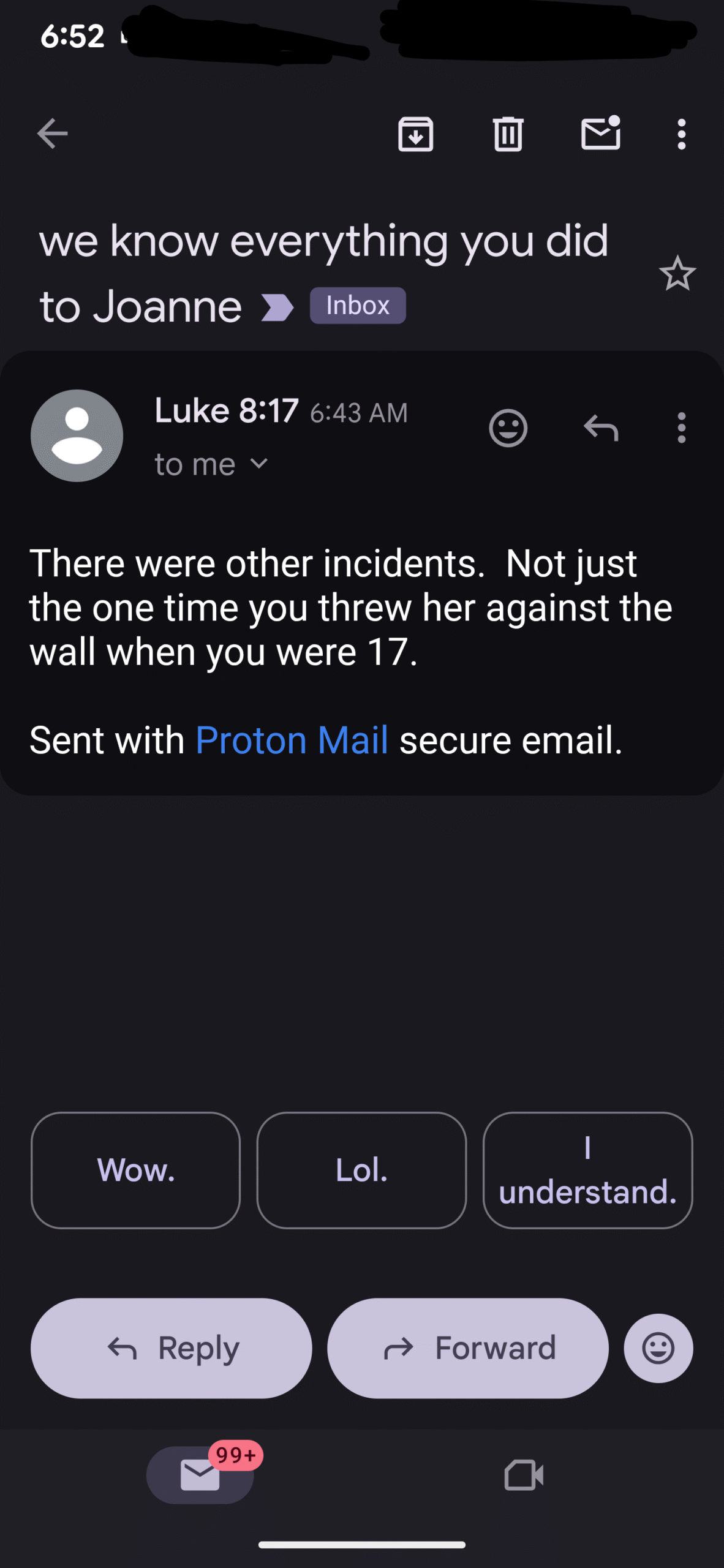Add emoji reaction beside sender name
The width and height of the screenshot is (724, 1568).
[508, 428]
